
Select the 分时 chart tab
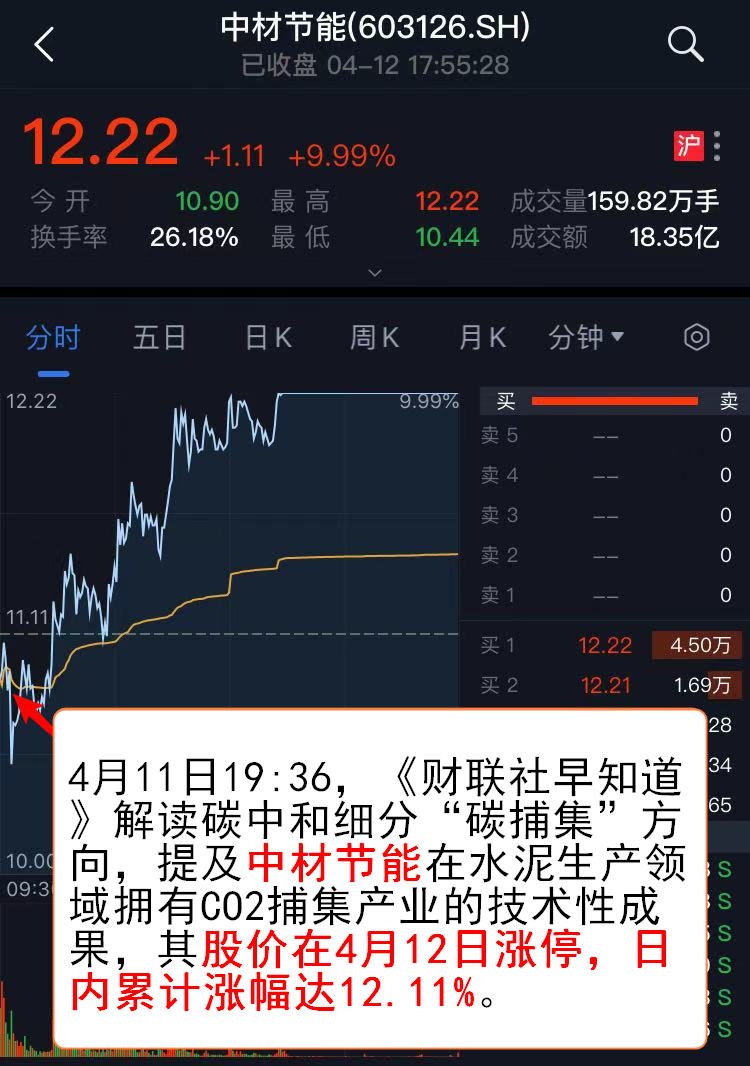pos(53,338)
